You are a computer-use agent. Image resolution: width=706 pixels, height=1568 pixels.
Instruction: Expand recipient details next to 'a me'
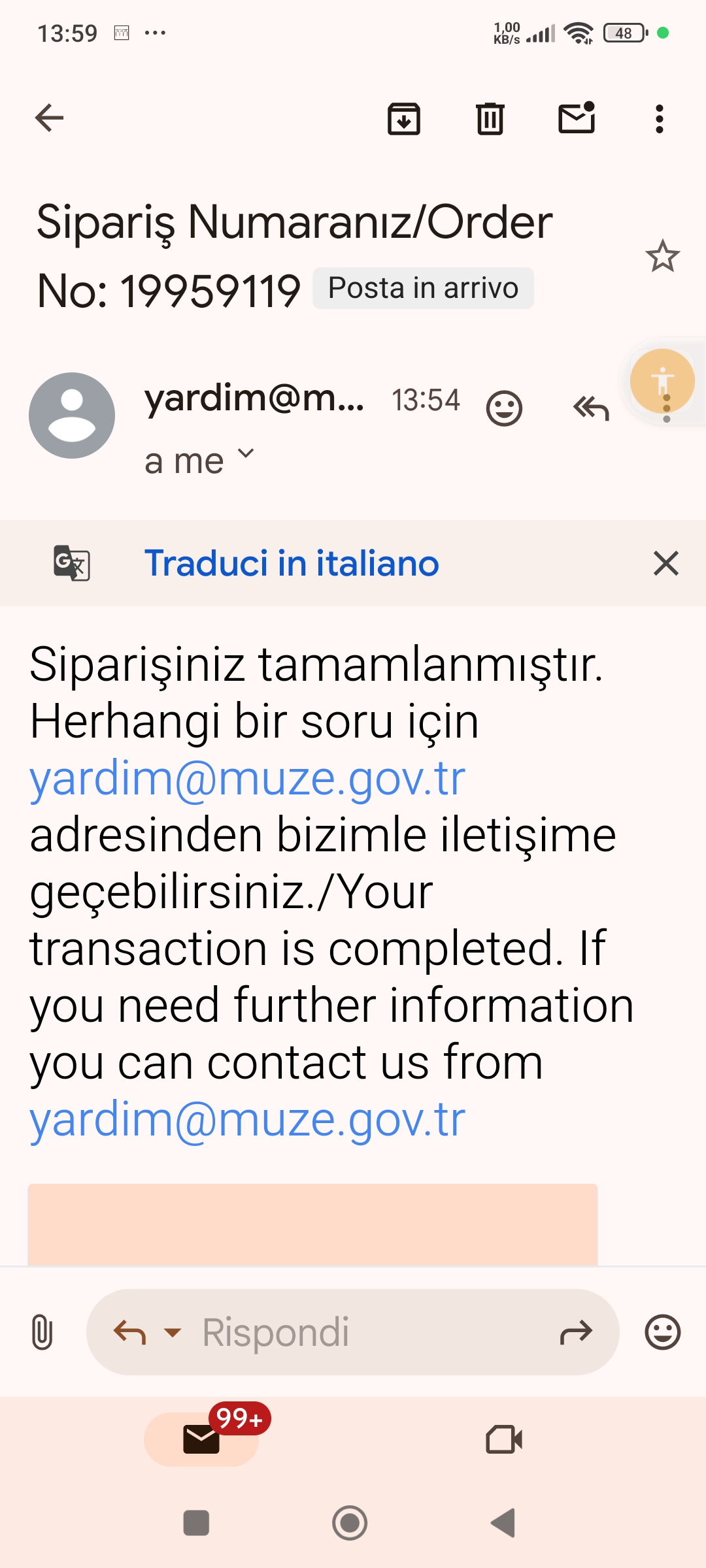click(x=246, y=453)
